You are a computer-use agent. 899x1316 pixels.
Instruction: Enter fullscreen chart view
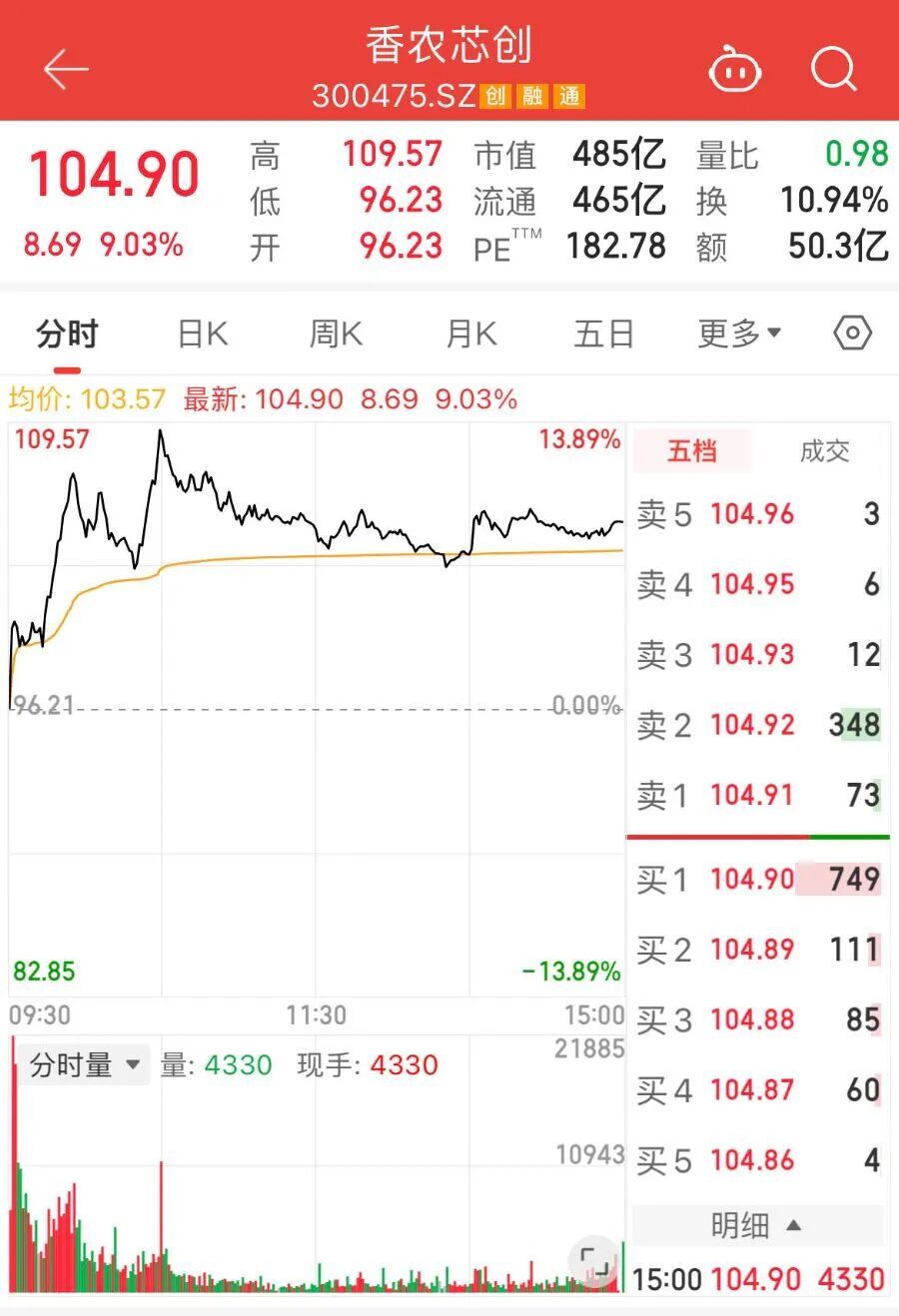tap(594, 1261)
